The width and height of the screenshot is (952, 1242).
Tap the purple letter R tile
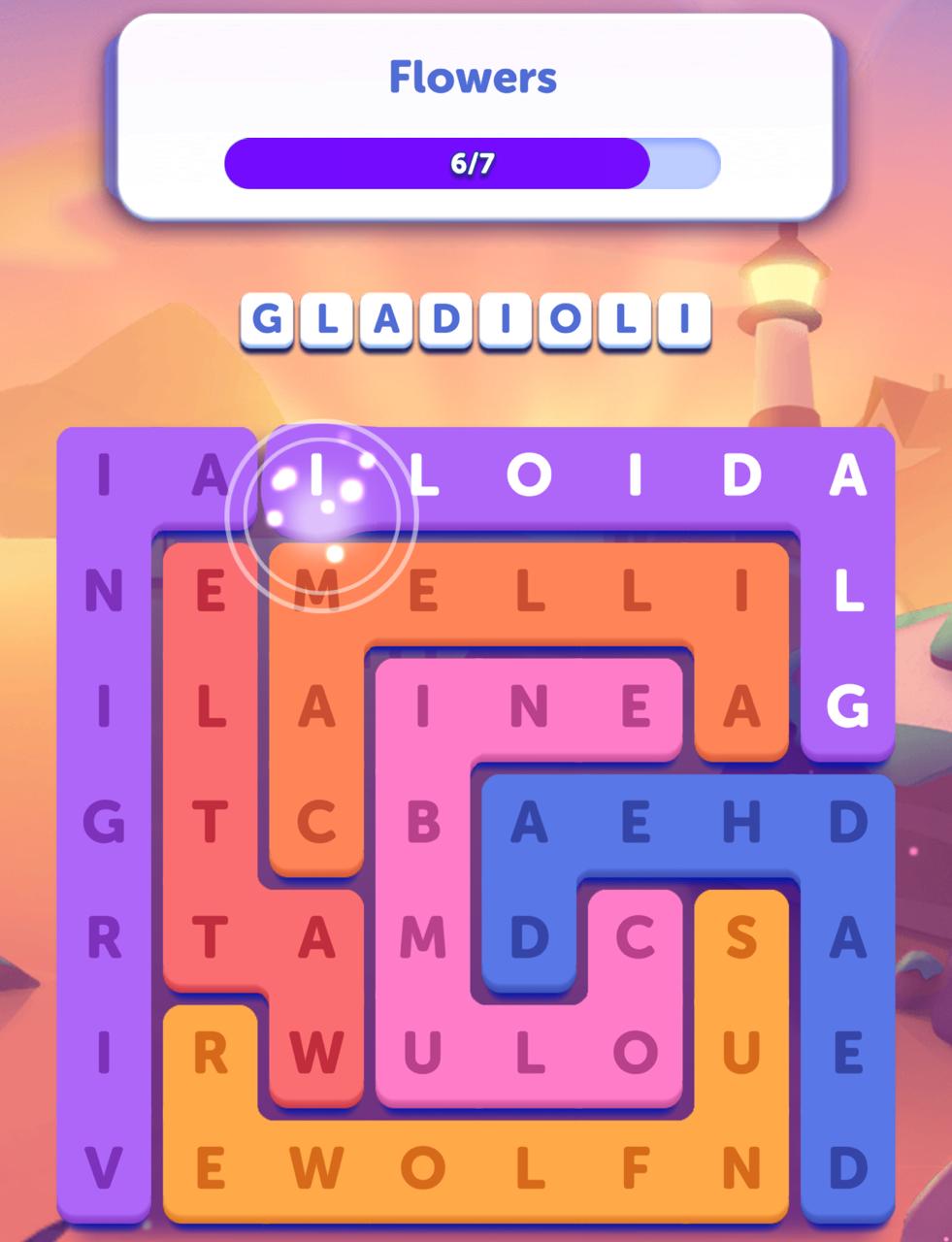tap(104, 937)
